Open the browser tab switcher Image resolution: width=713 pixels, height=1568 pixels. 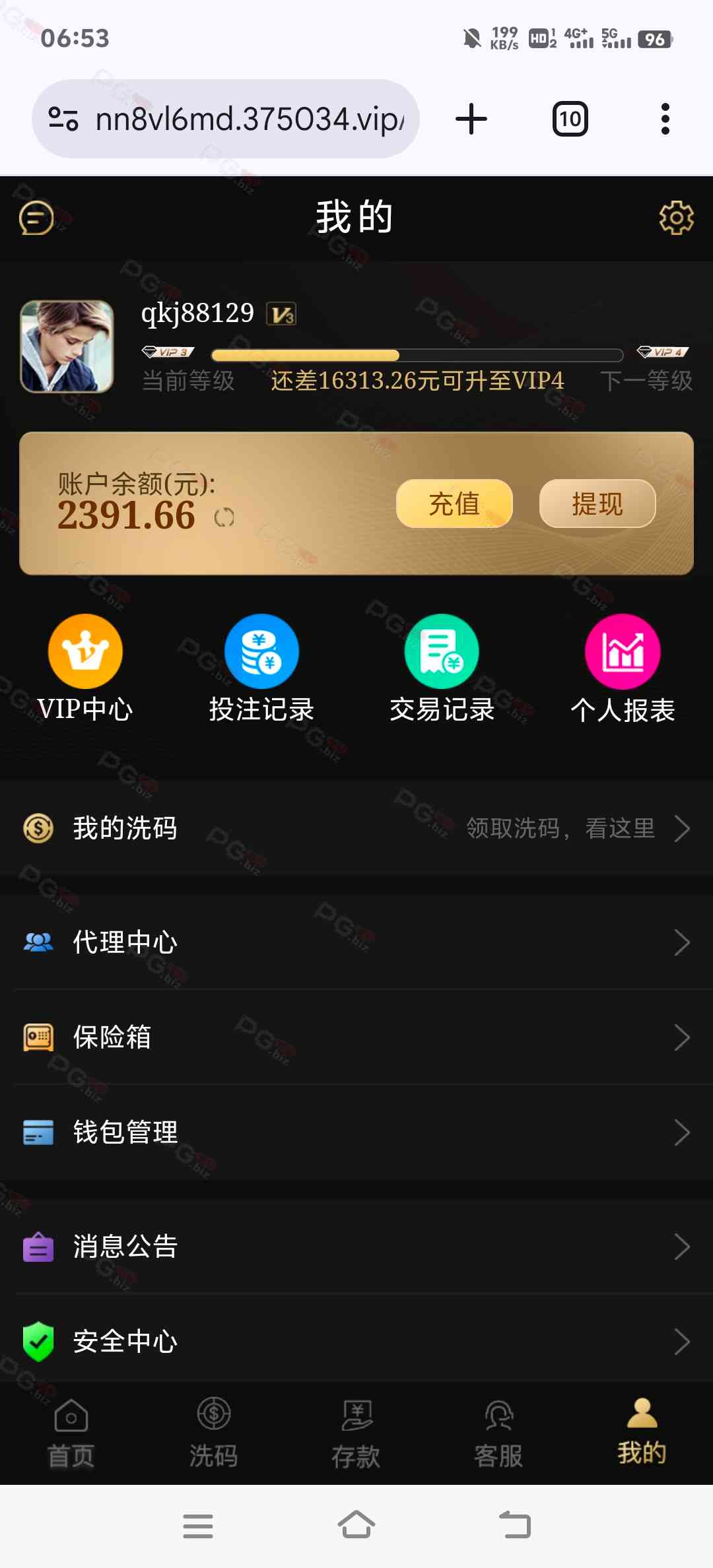click(570, 119)
